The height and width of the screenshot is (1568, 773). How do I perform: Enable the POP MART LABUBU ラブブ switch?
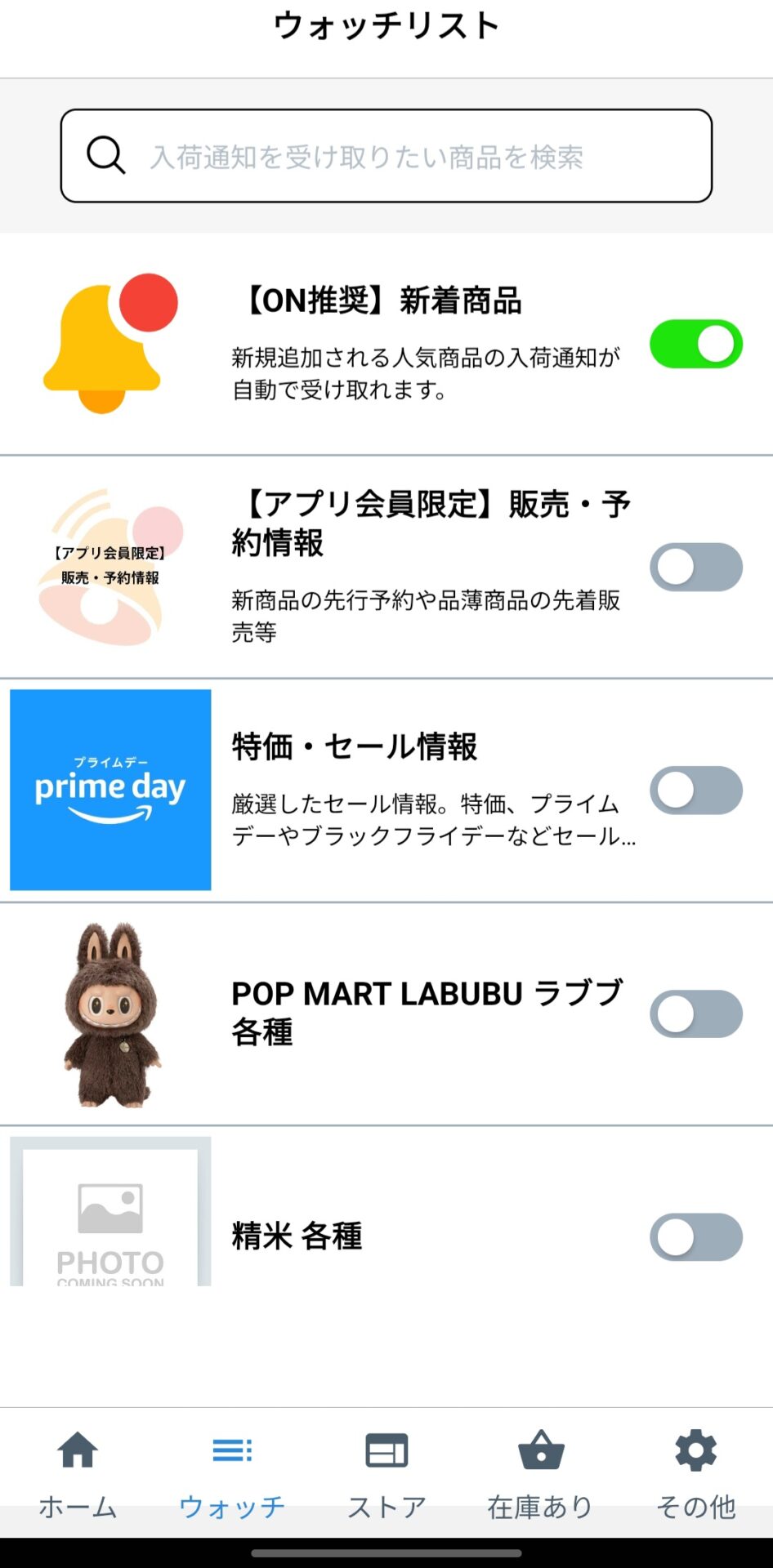(696, 1013)
